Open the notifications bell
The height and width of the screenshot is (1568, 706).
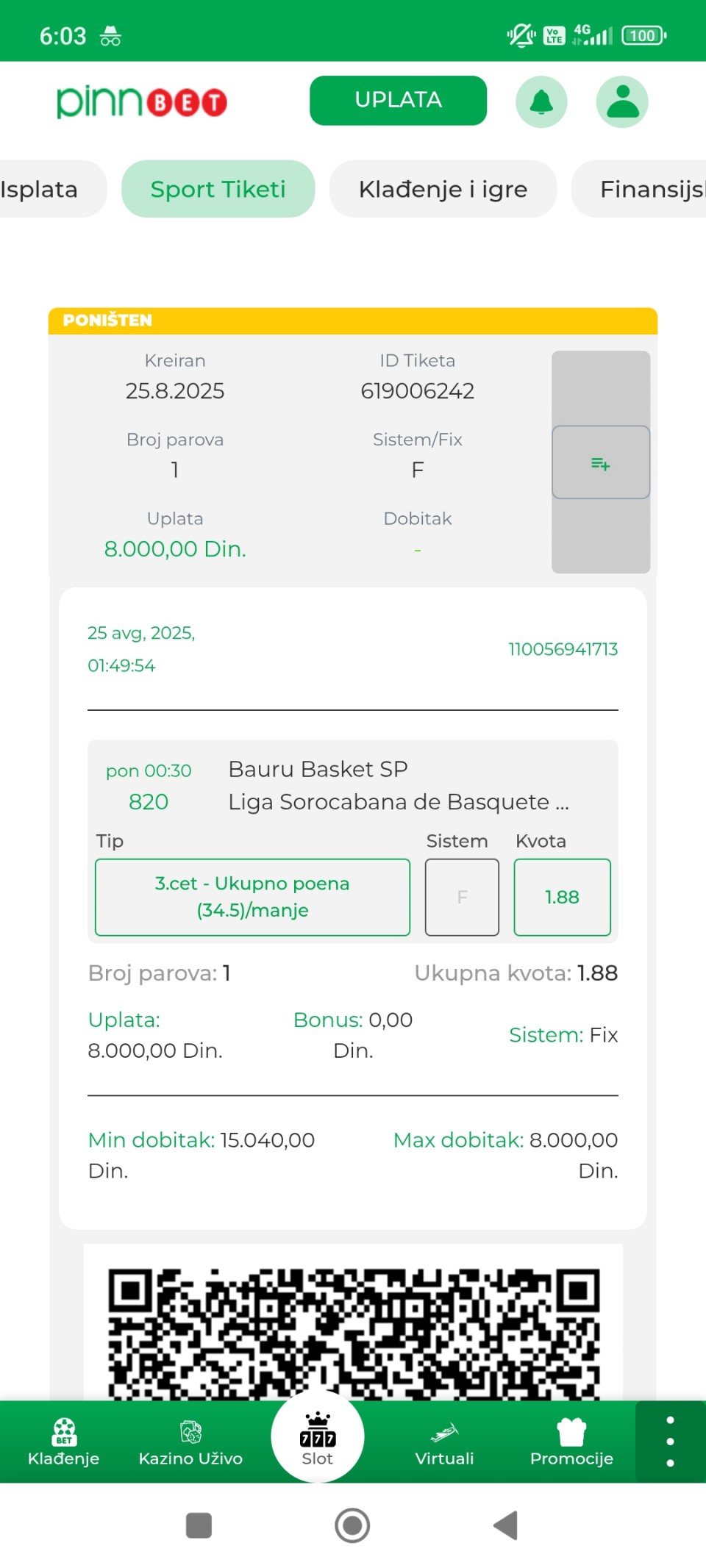pos(541,101)
